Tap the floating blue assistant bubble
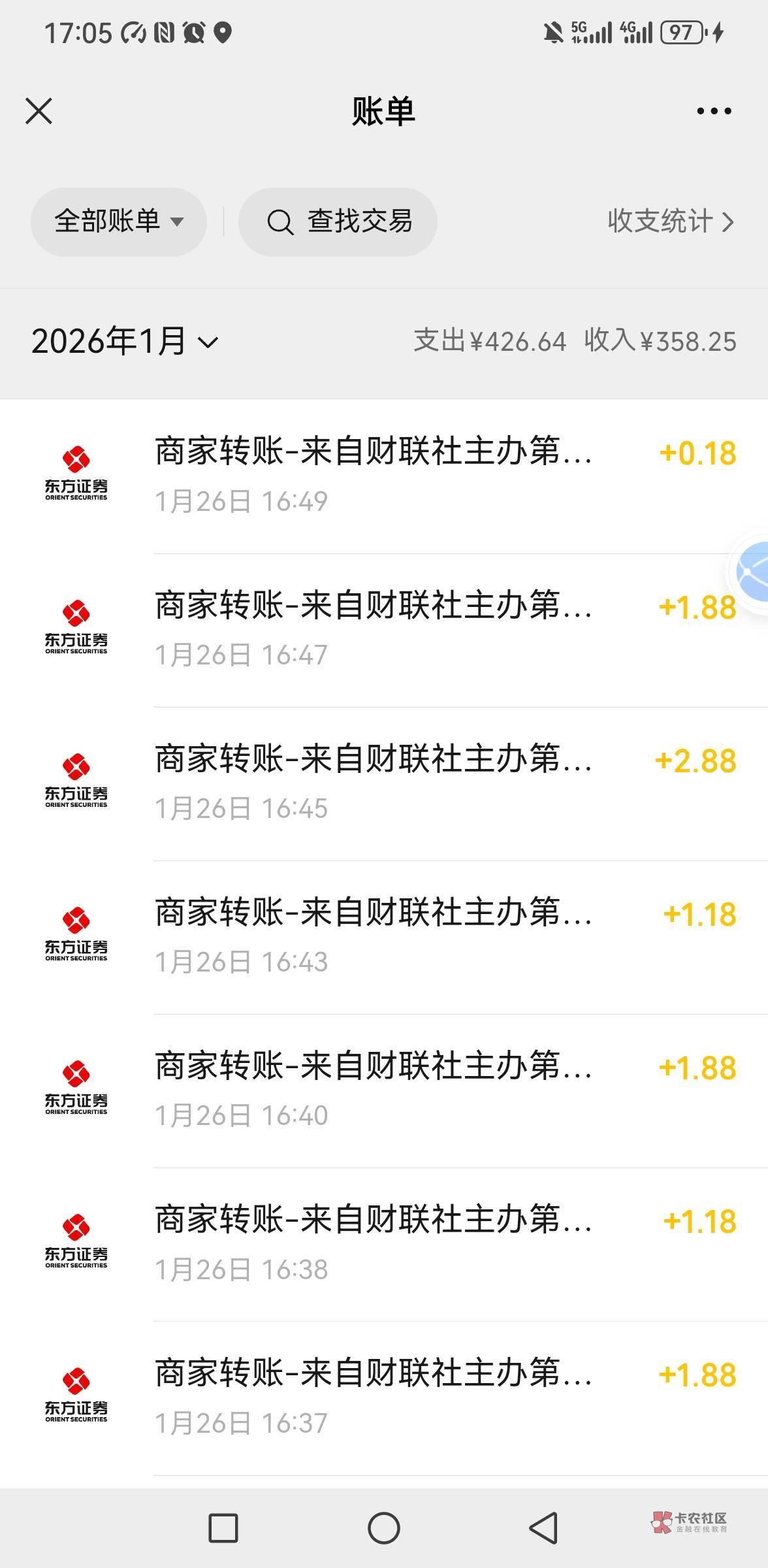The height and width of the screenshot is (1568, 768). (x=752, y=572)
